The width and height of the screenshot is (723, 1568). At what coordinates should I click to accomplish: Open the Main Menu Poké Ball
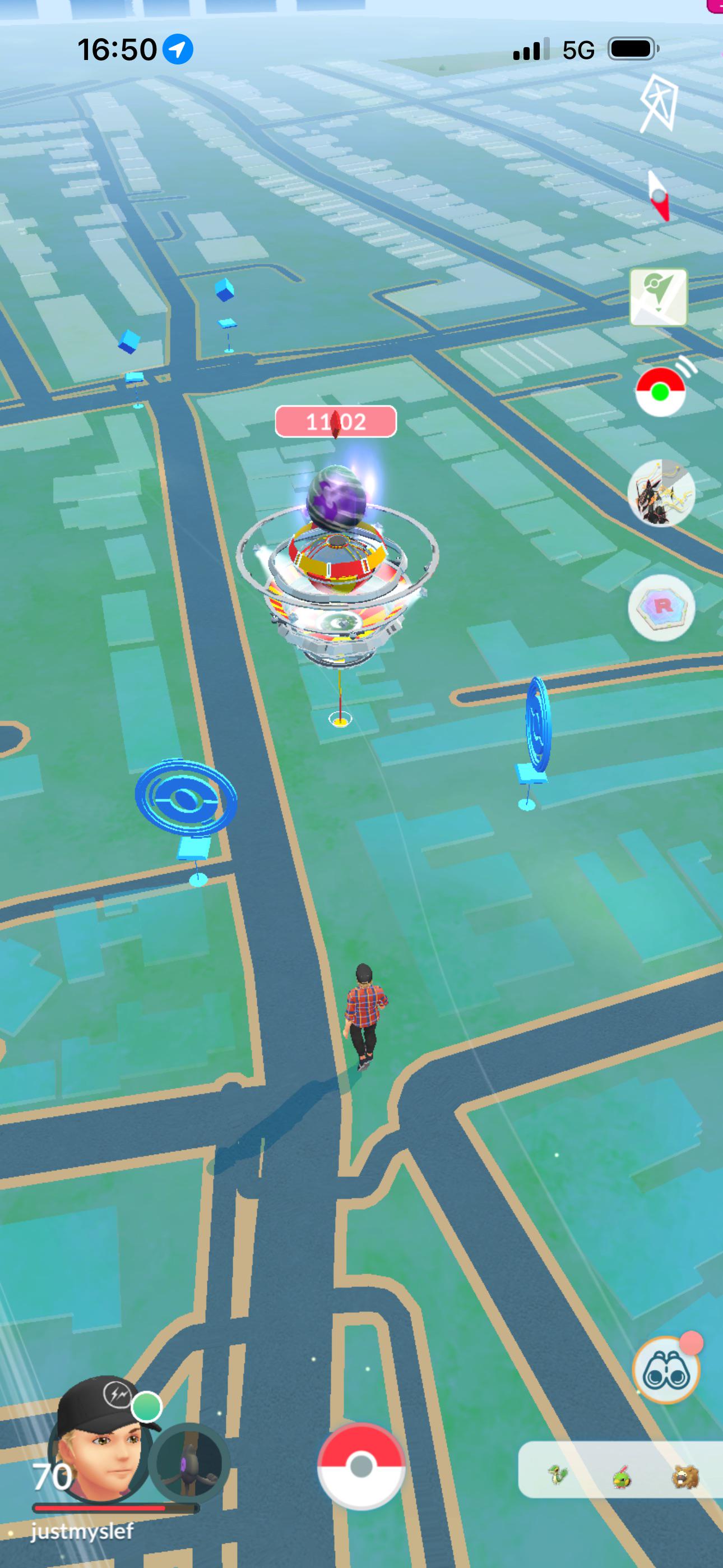pyautogui.click(x=361, y=1466)
